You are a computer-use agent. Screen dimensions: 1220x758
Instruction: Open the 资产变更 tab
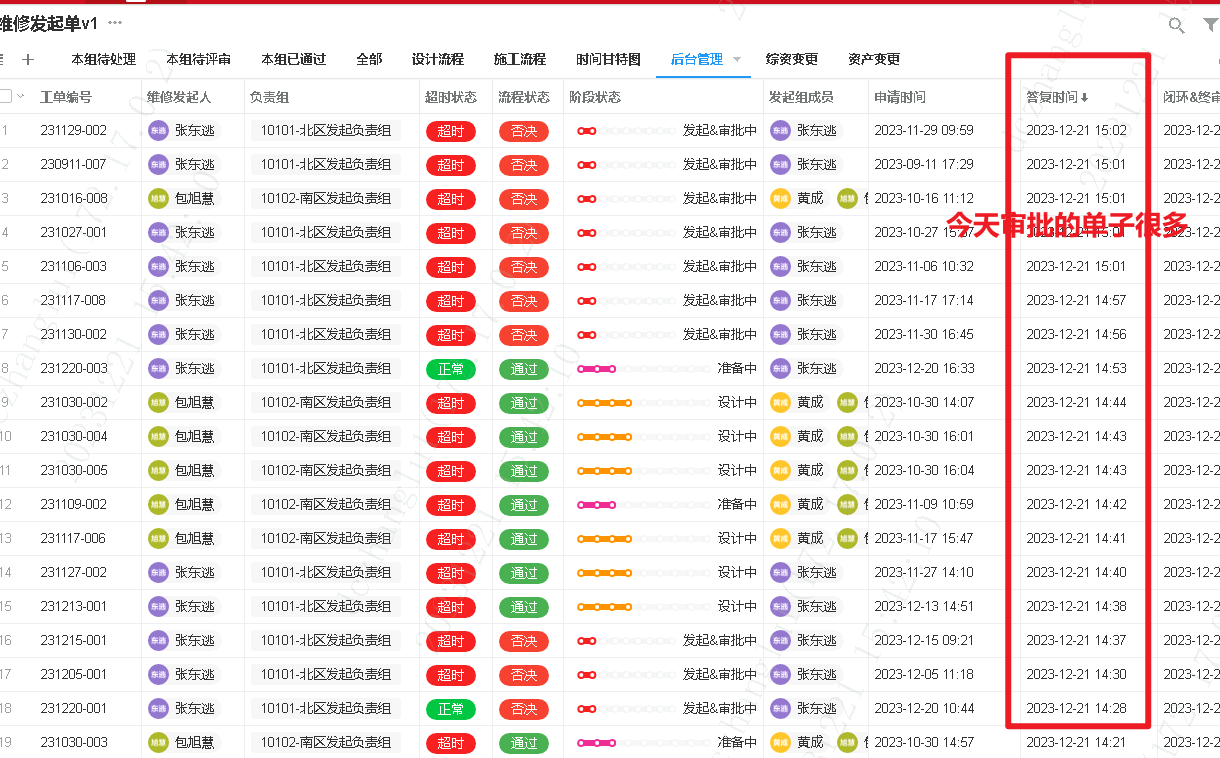873,59
